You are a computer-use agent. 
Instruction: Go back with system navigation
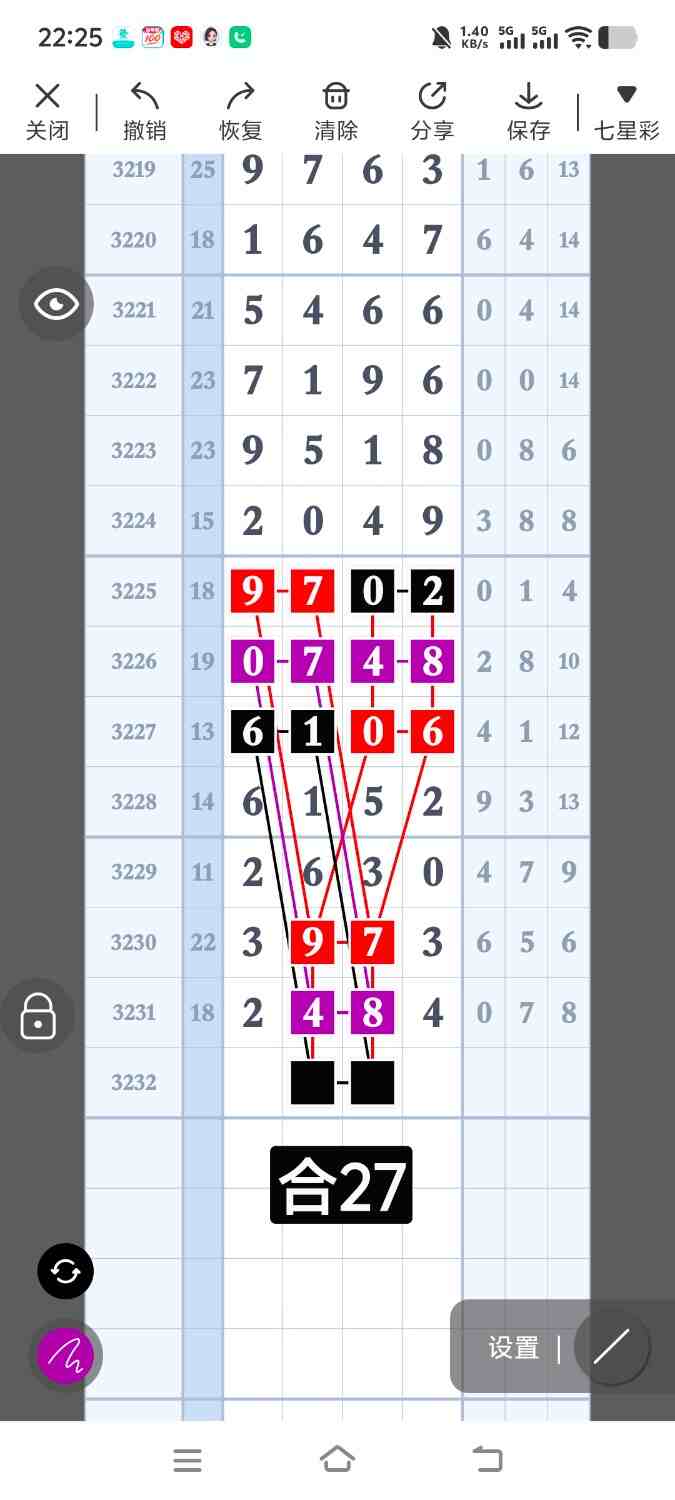pos(487,1460)
